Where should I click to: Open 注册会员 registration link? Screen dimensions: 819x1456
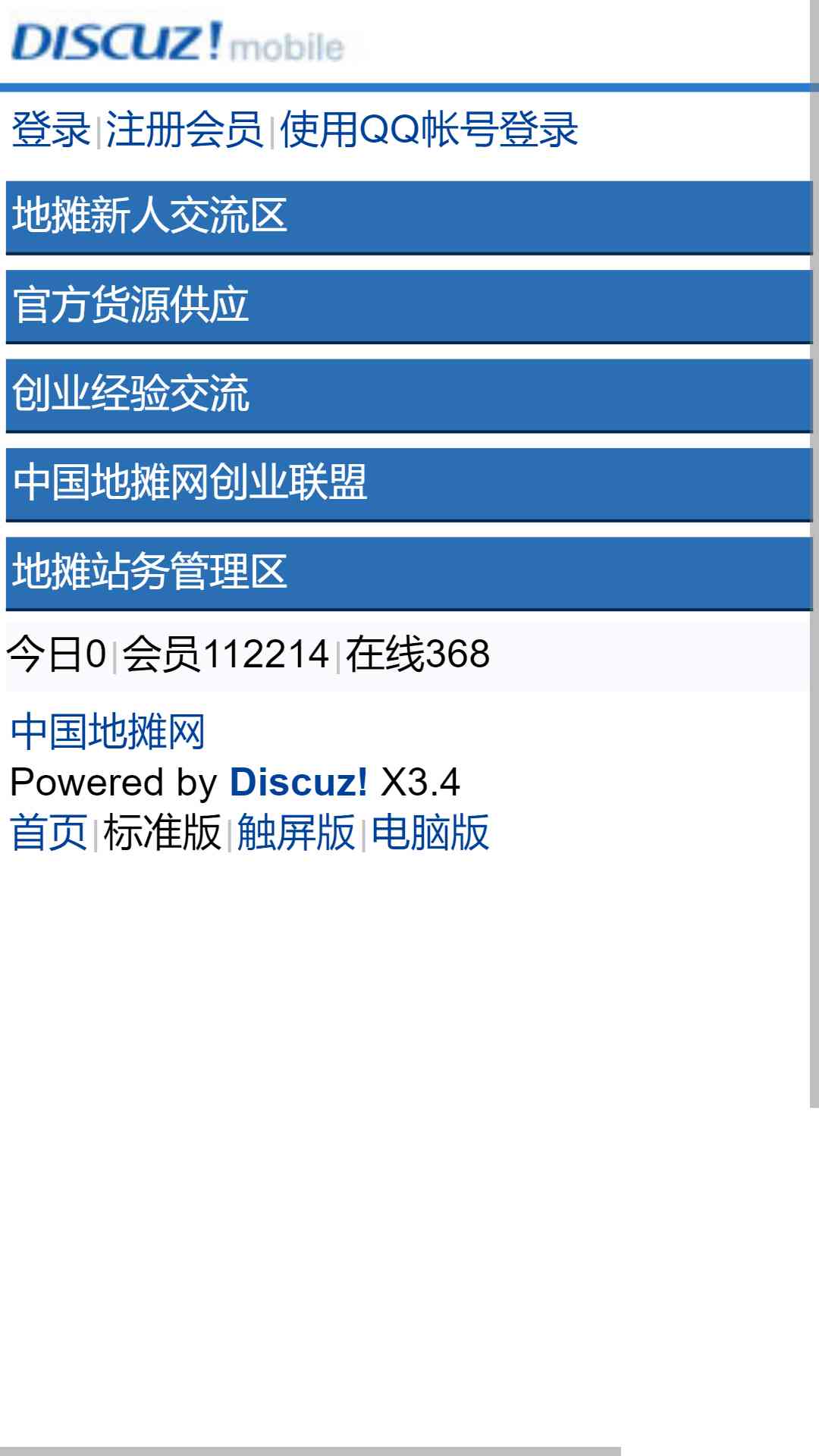pyautogui.click(x=184, y=130)
